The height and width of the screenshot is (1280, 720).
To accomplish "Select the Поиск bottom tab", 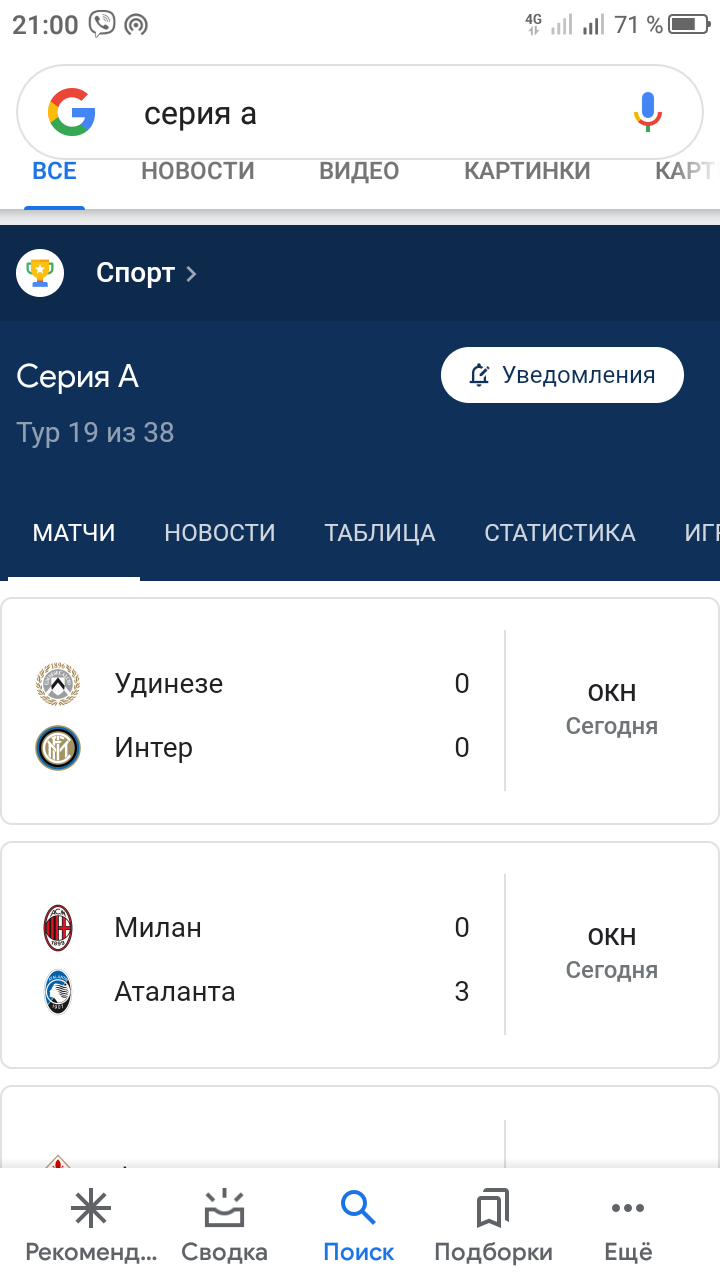I will coord(358,1227).
